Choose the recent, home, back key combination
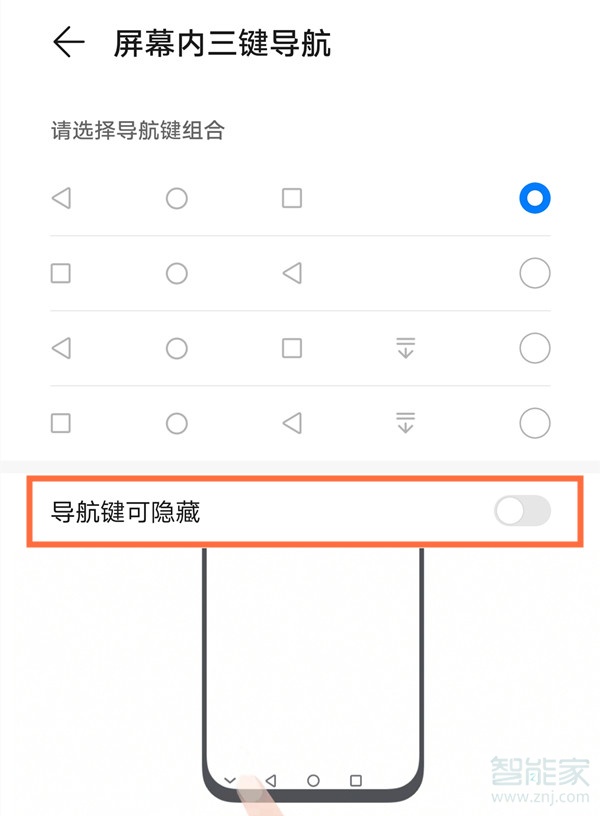 [x=535, y=273]
